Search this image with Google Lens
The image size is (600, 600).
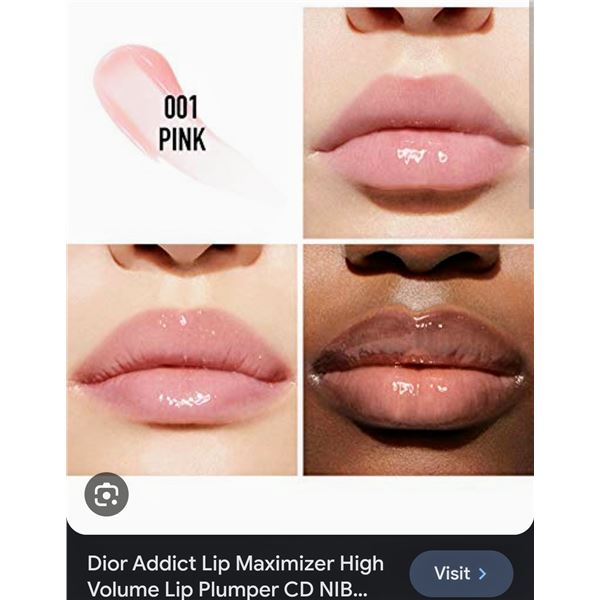tap(106, 494)
